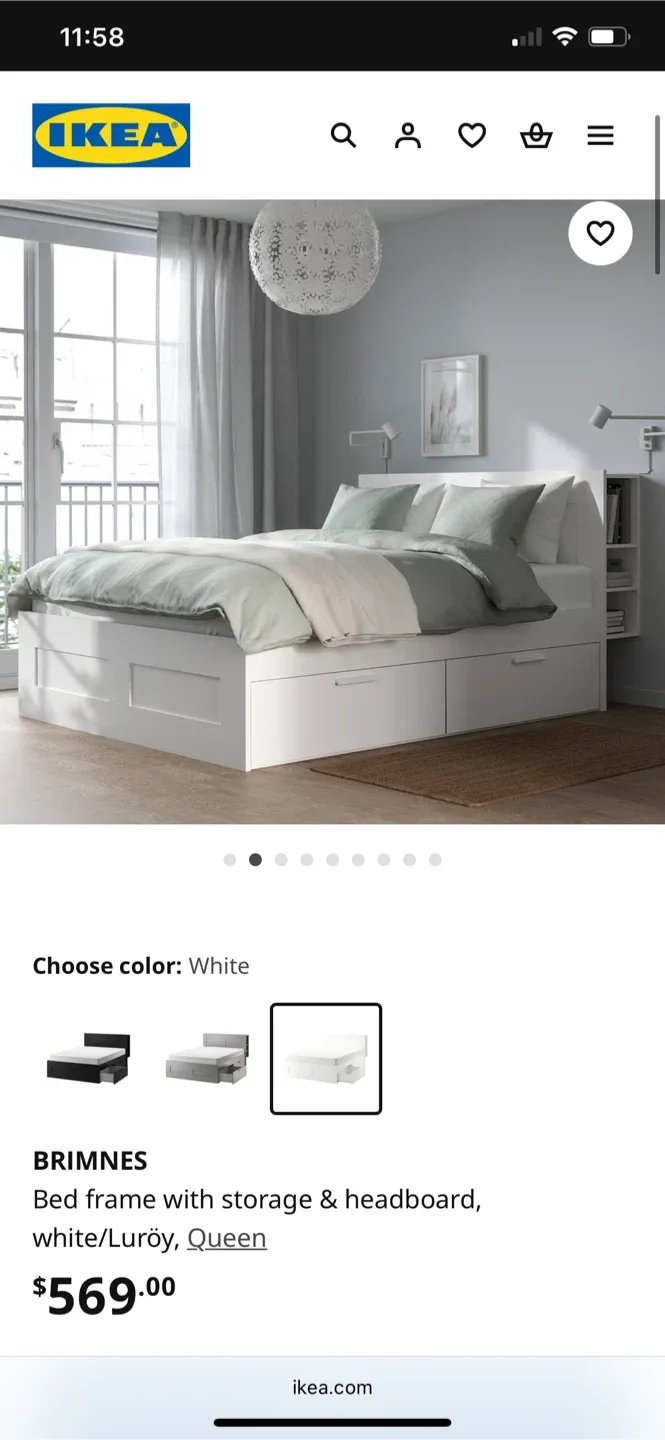Save BRIMNES bed to favorites
This screenshot has height=1440, width=665.
(600, 233)
